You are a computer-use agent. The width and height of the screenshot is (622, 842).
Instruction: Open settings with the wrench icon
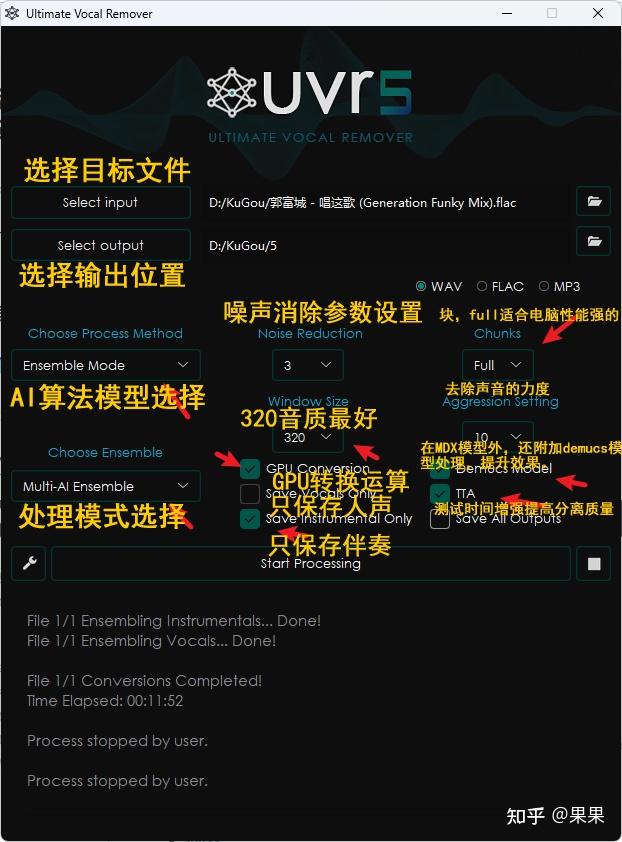28,564
